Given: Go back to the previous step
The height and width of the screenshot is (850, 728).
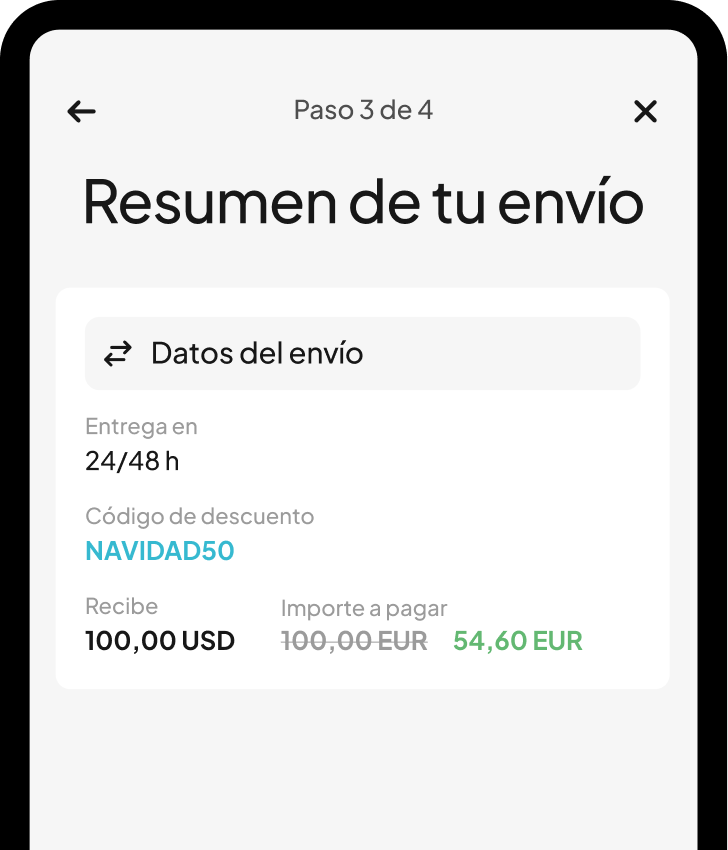Looking at the screenshot, I should pos(81,111).
